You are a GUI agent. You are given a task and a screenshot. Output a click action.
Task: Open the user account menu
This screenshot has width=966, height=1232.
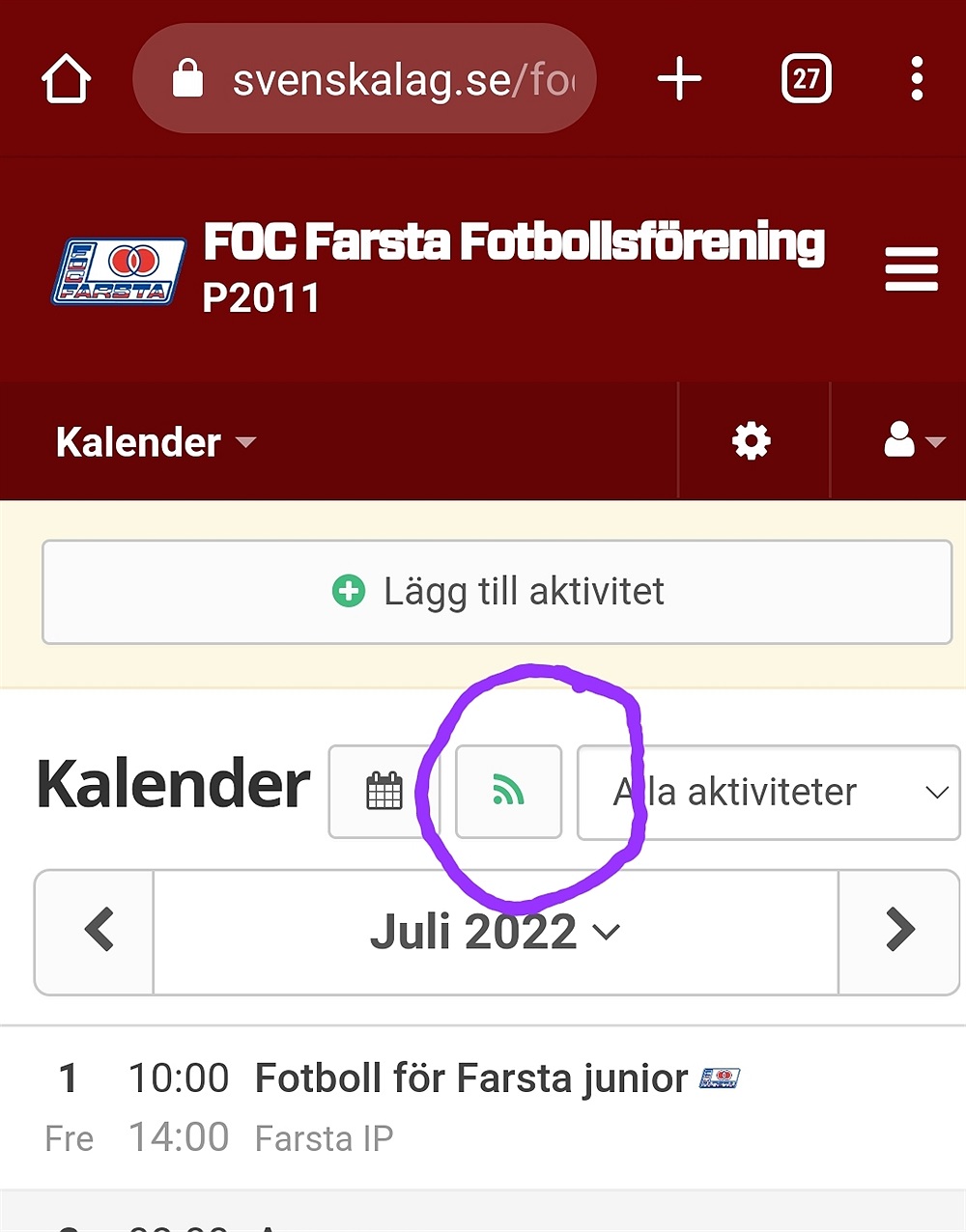pyautogui.click(x=911, y=441)
